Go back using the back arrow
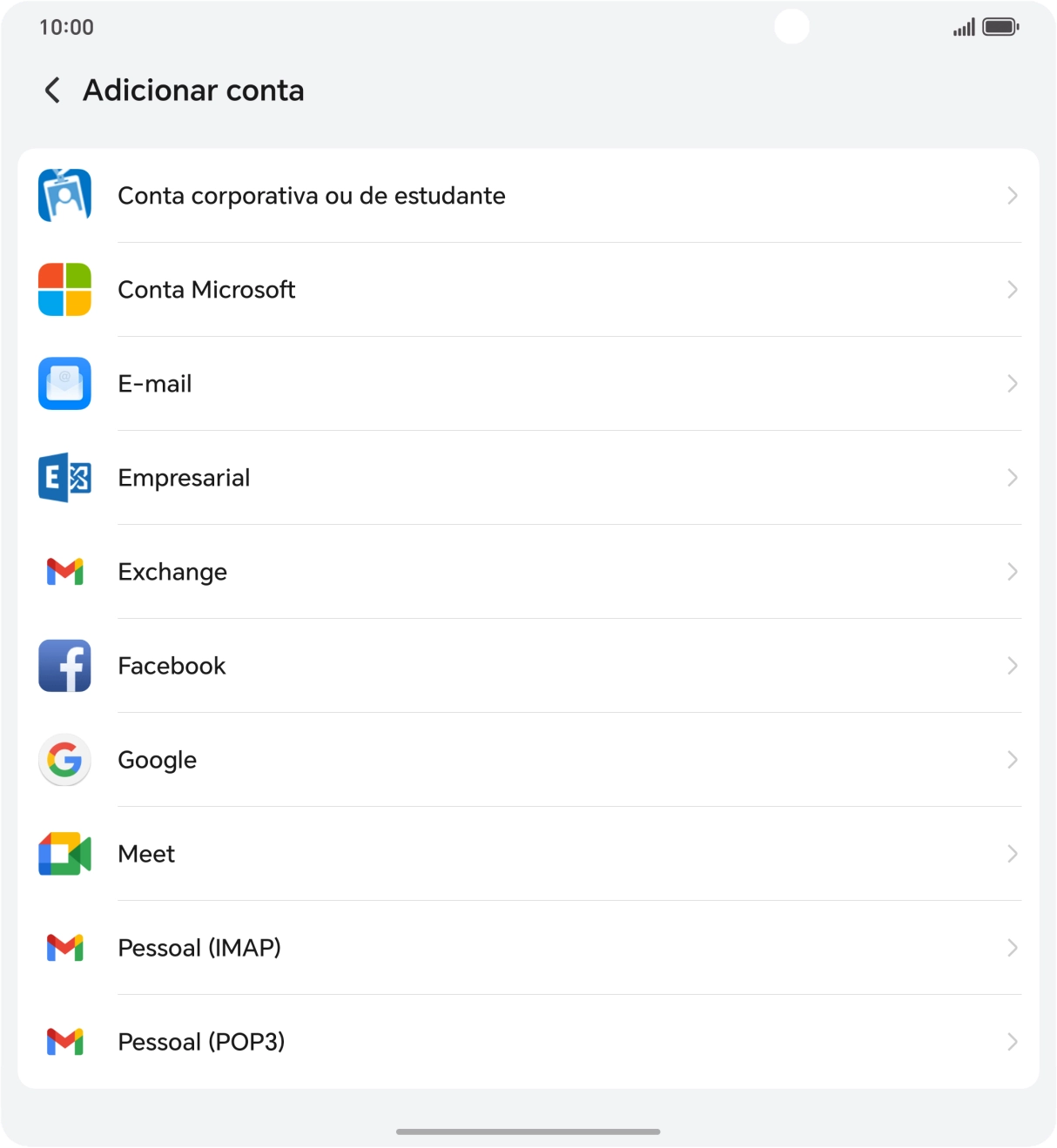 click(51, 91)
